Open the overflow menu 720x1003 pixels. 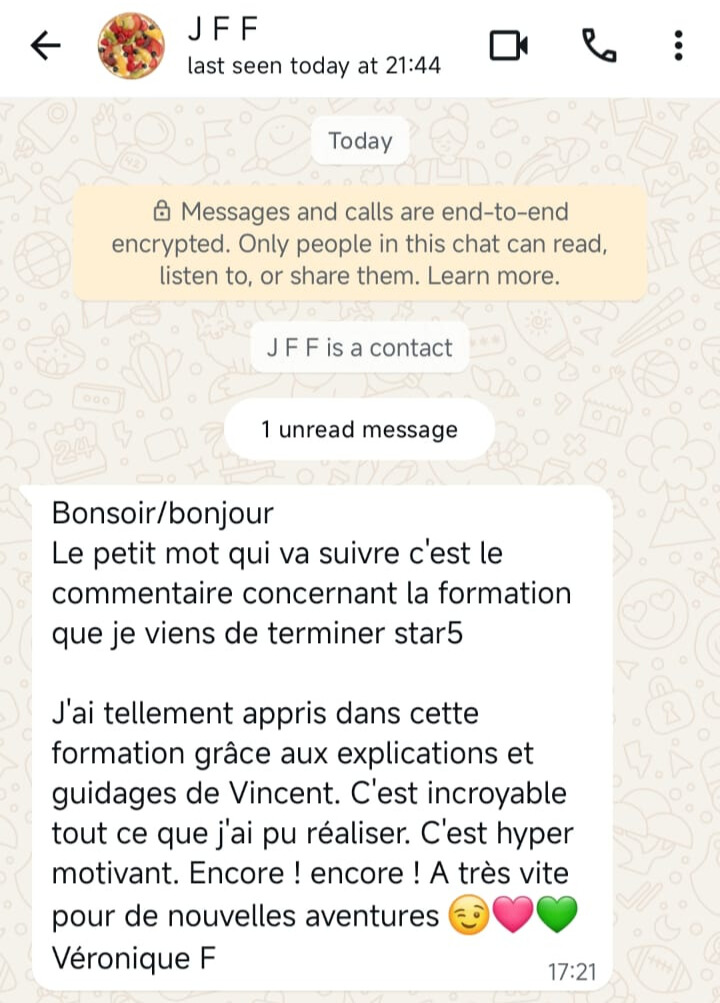tap(679, 46)
